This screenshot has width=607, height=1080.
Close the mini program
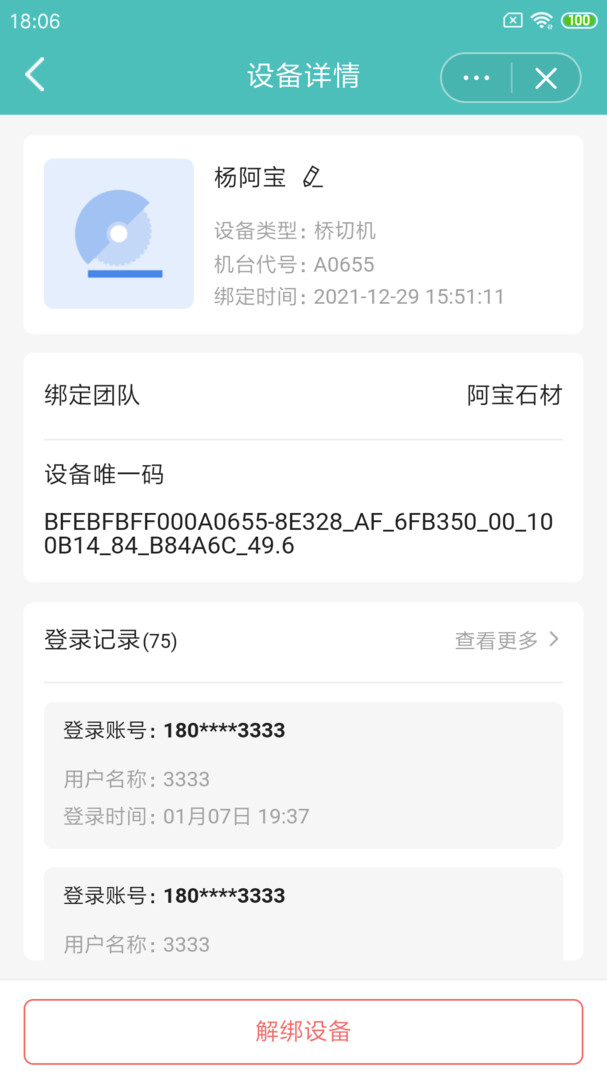click(x=545, y=78)
